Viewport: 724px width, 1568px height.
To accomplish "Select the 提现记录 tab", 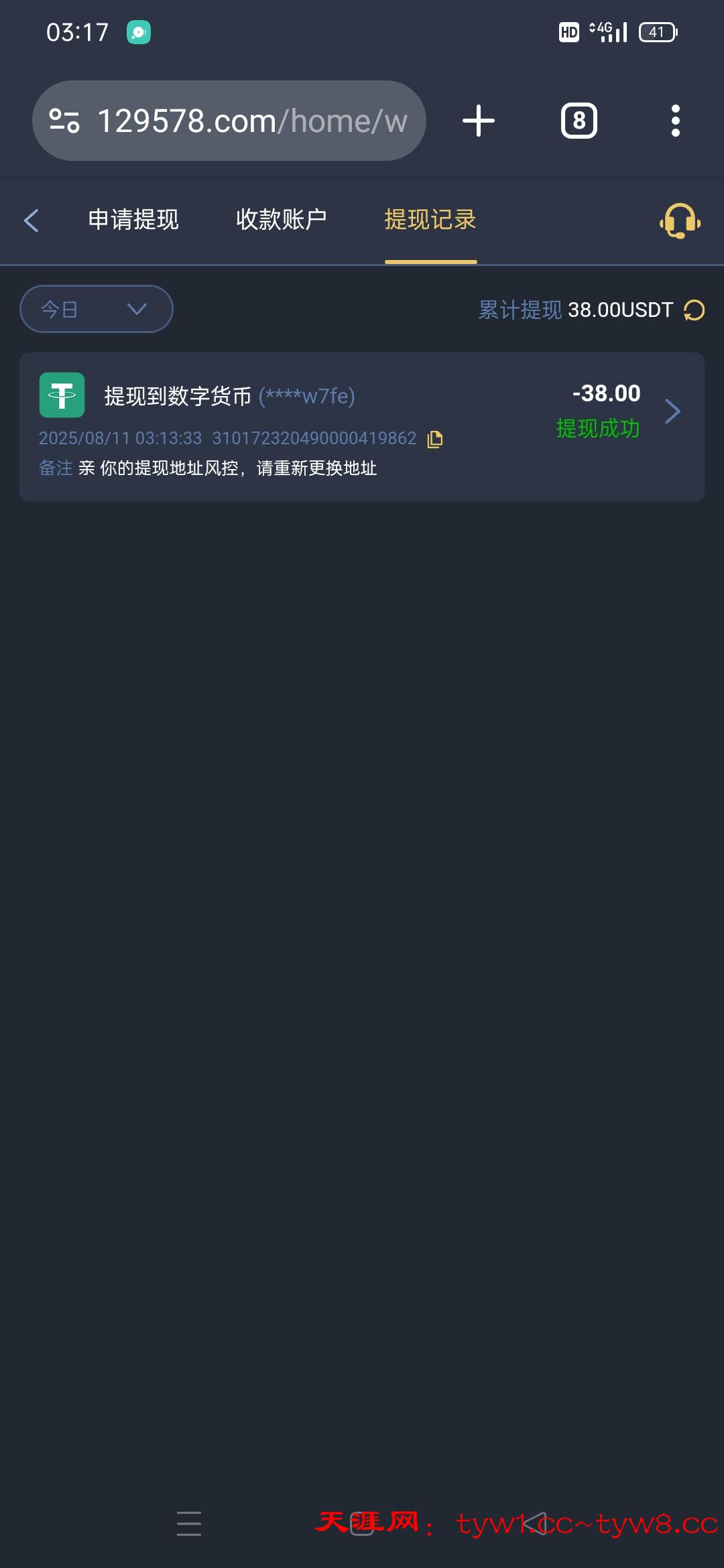I will coord(430,220).
